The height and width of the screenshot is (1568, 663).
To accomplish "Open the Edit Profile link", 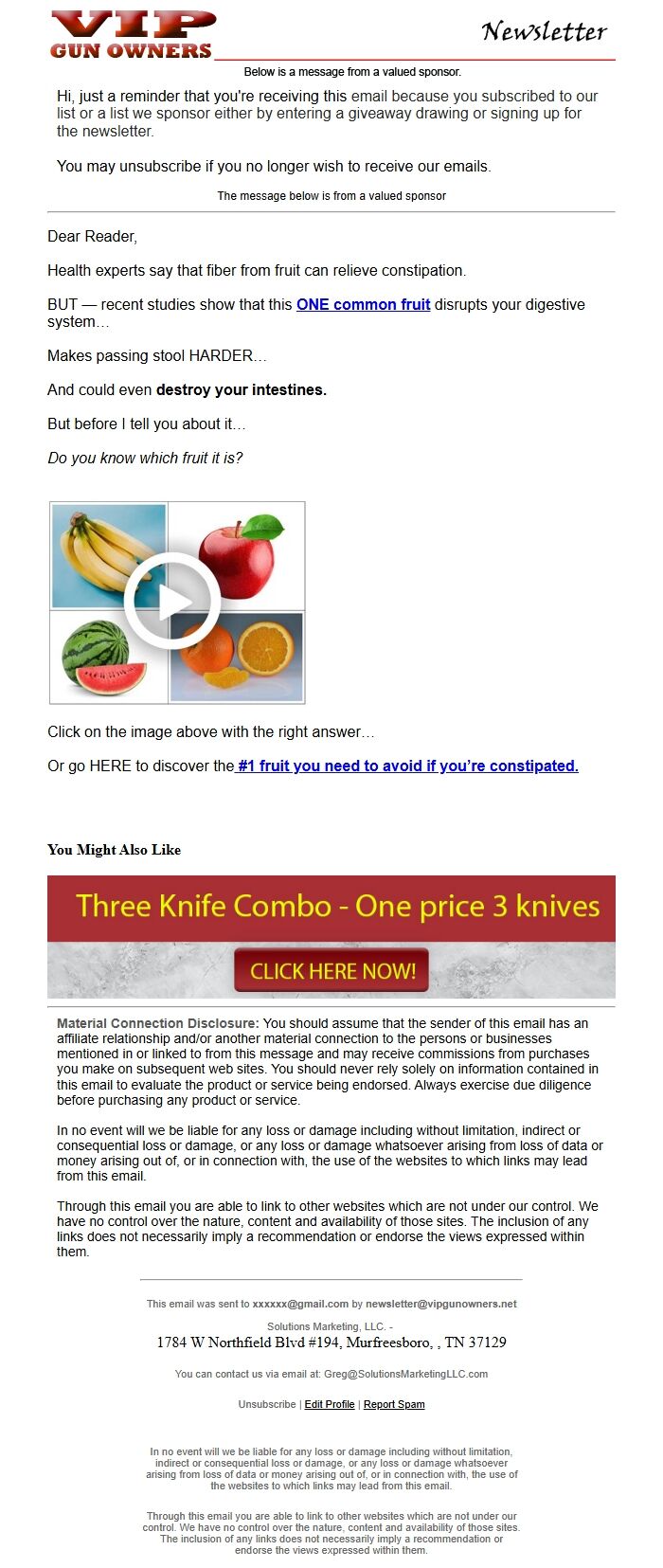I will coord(330,1404).
